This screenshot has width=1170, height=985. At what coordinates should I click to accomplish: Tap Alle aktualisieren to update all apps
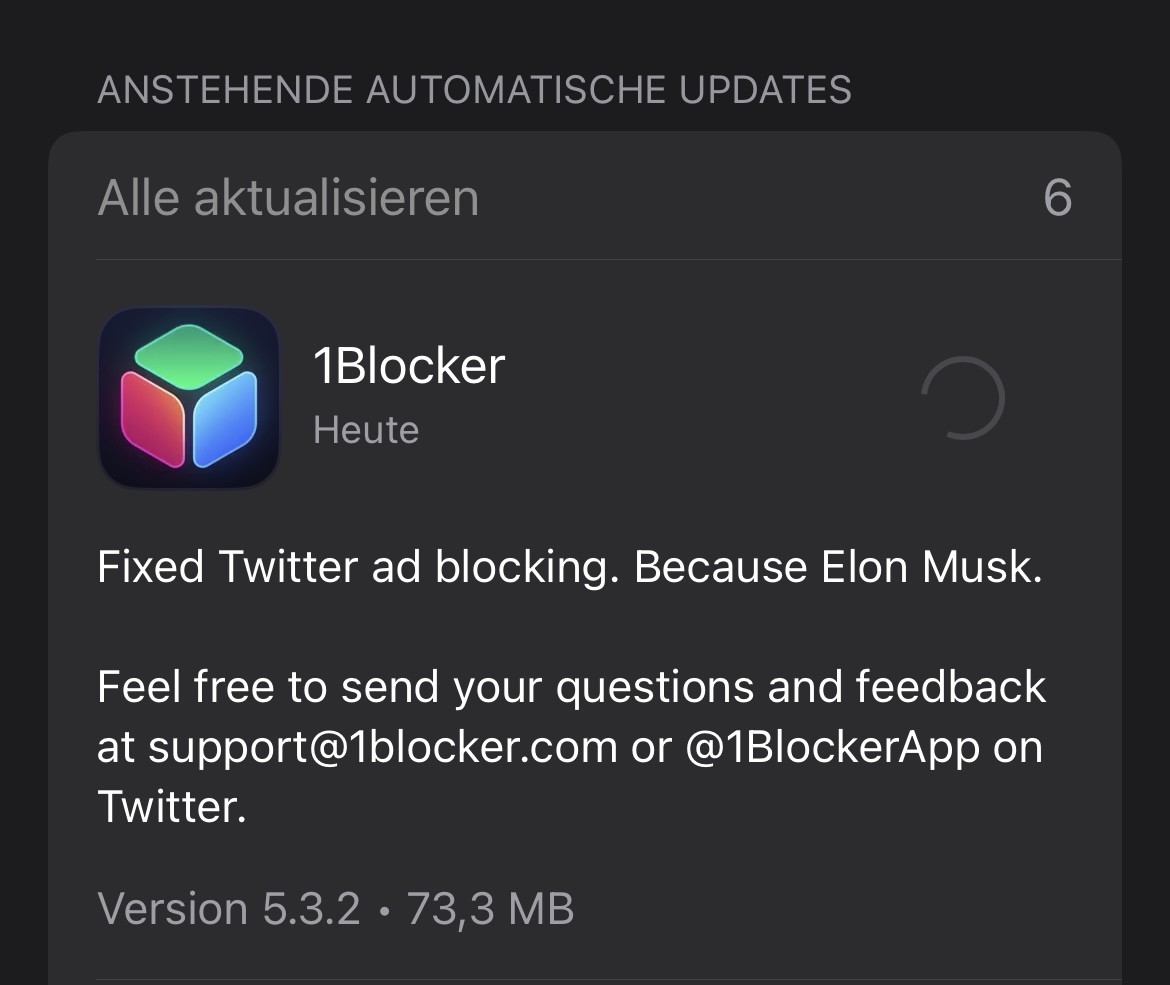(x=288, y=197)
